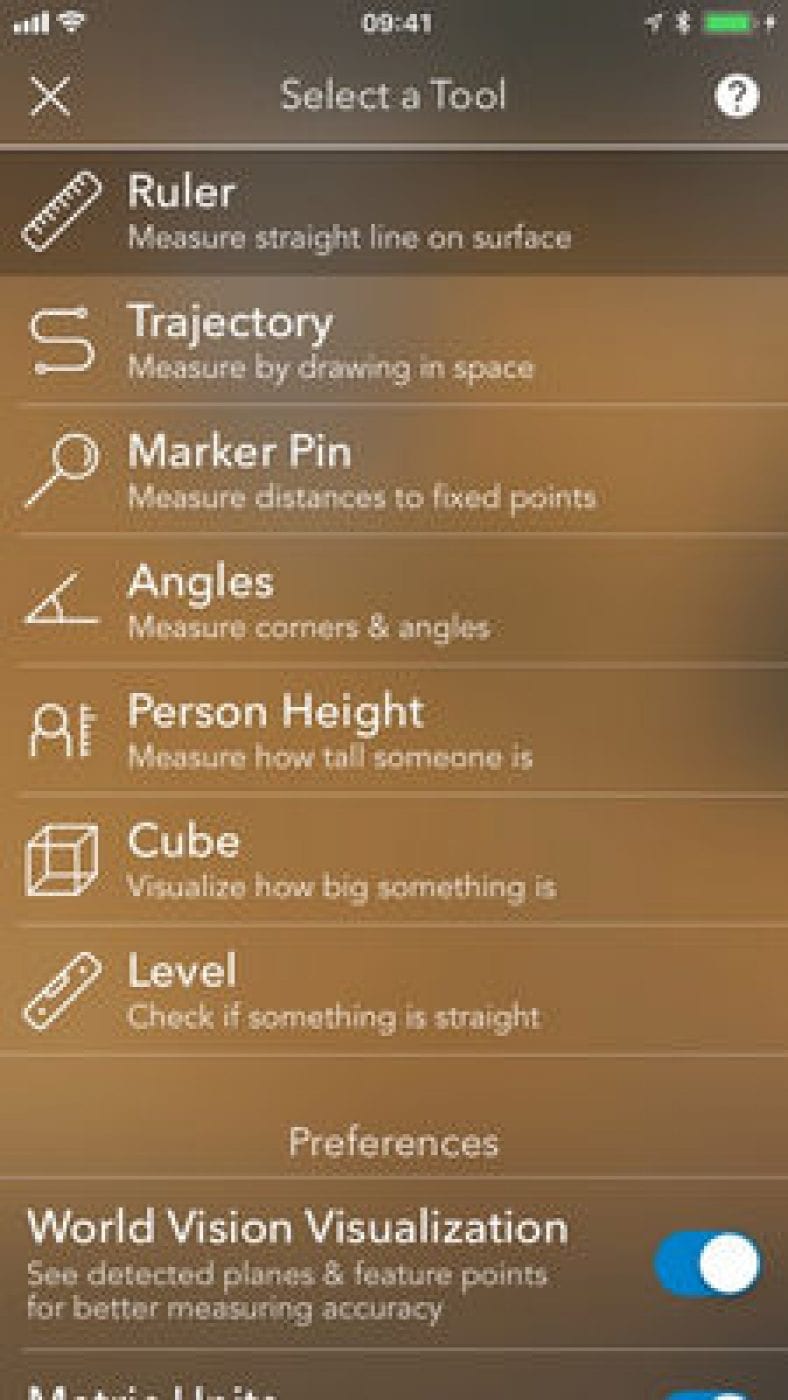This screenshot has width=788, height=1400.
Task: Open help with the question mark icon
Action: pos(737,96)
